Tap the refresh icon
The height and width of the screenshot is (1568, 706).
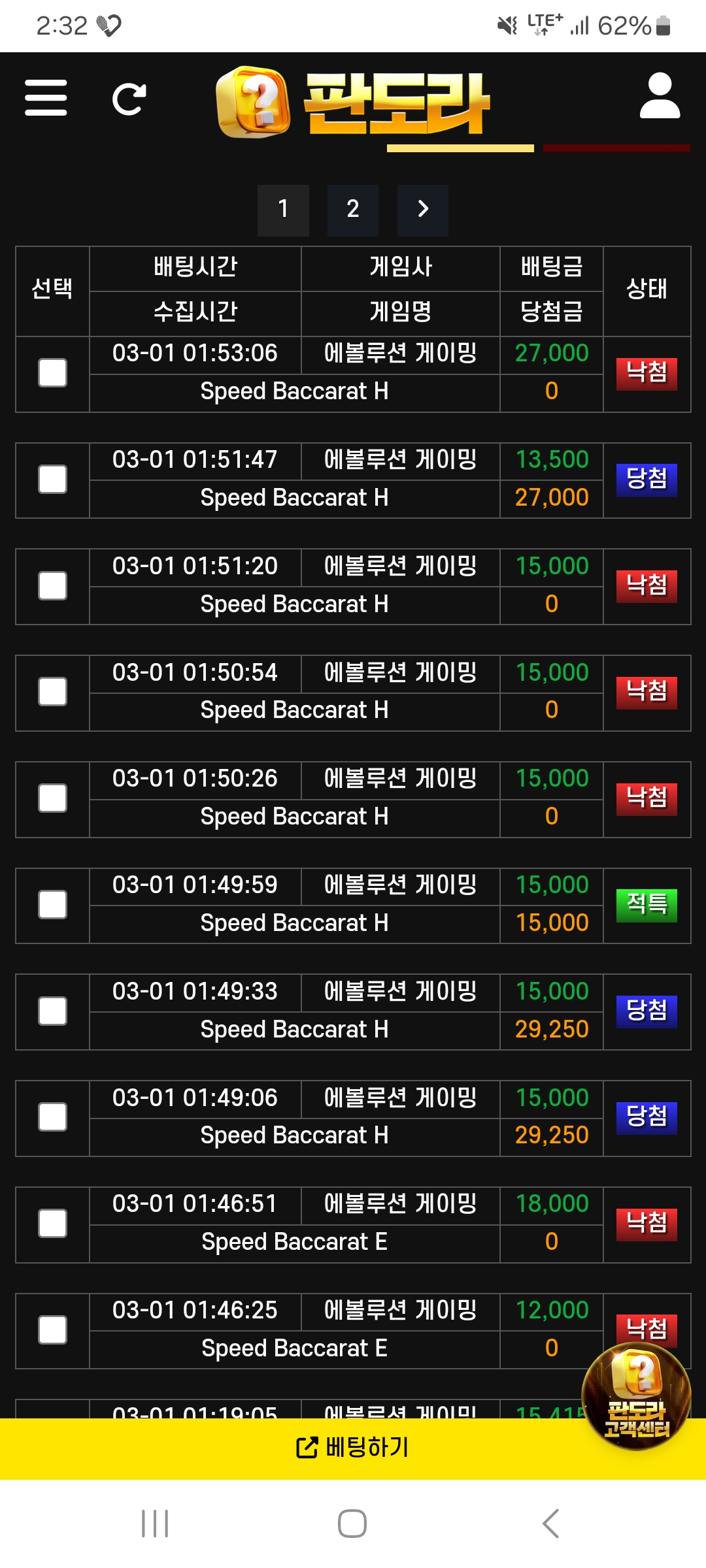(x=129, y=99)
